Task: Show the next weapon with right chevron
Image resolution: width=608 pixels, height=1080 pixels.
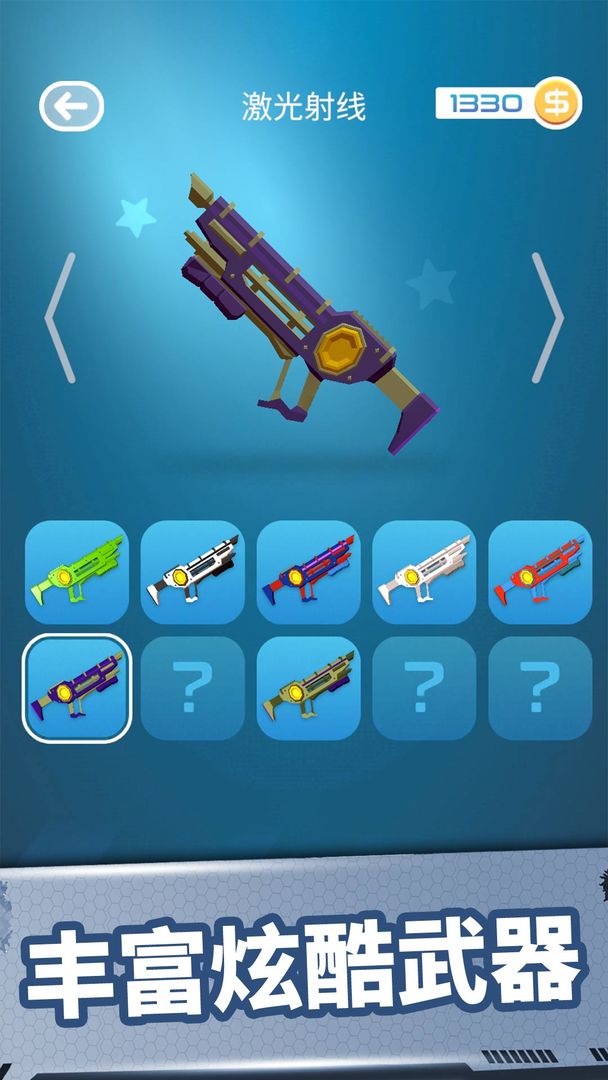Action: click(548, 318)
